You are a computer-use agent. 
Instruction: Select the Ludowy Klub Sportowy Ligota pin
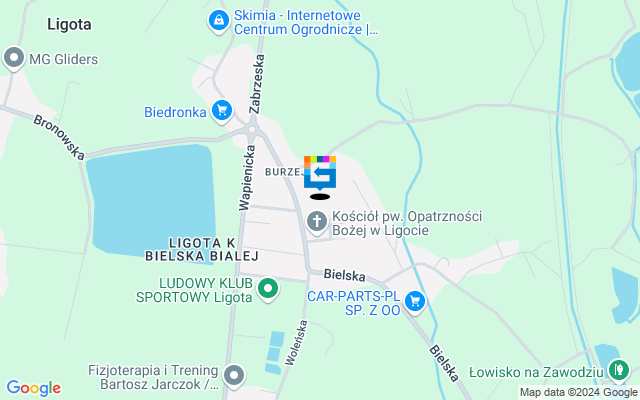268,290
